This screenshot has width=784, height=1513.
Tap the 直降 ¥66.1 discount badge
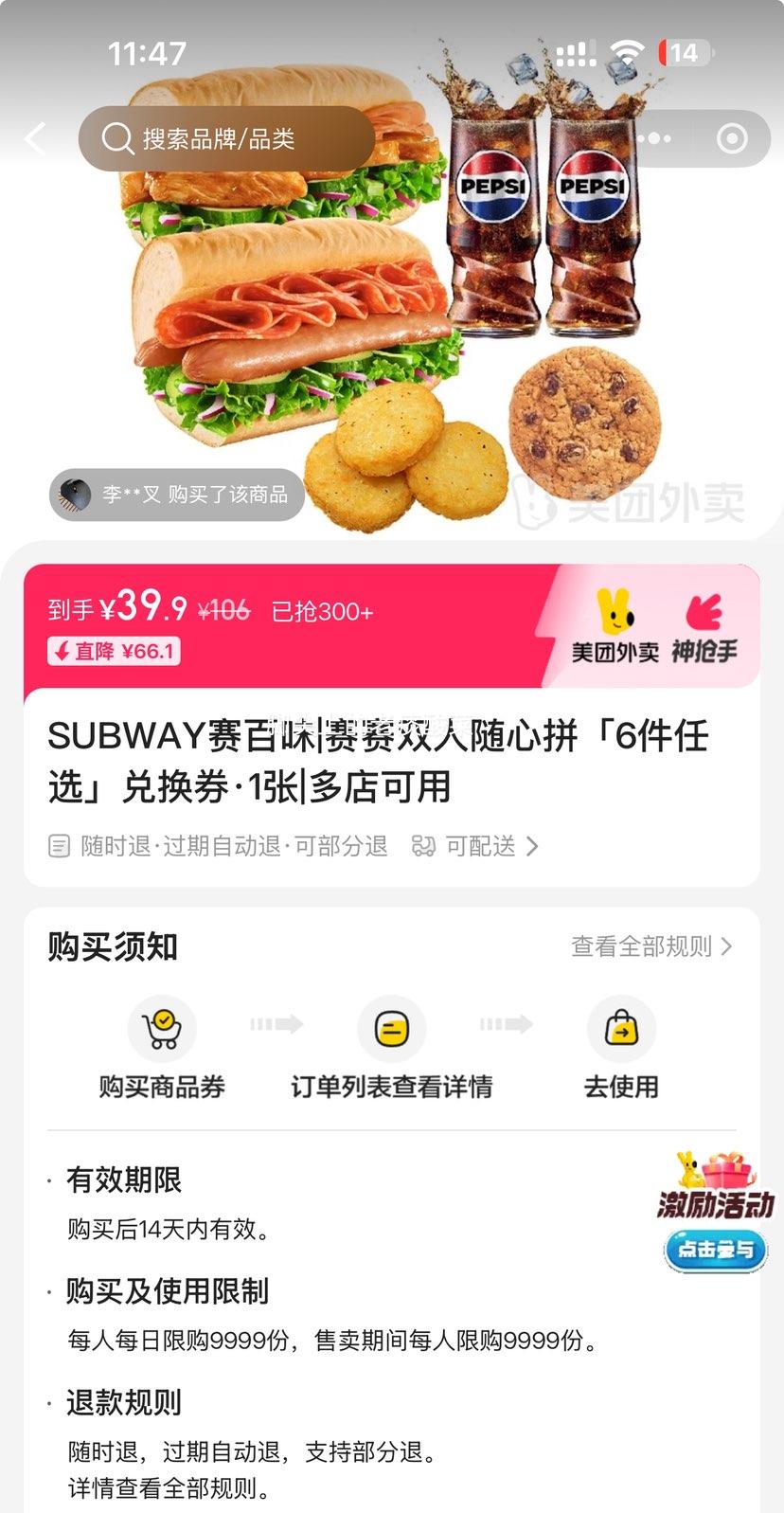(113, 652)
